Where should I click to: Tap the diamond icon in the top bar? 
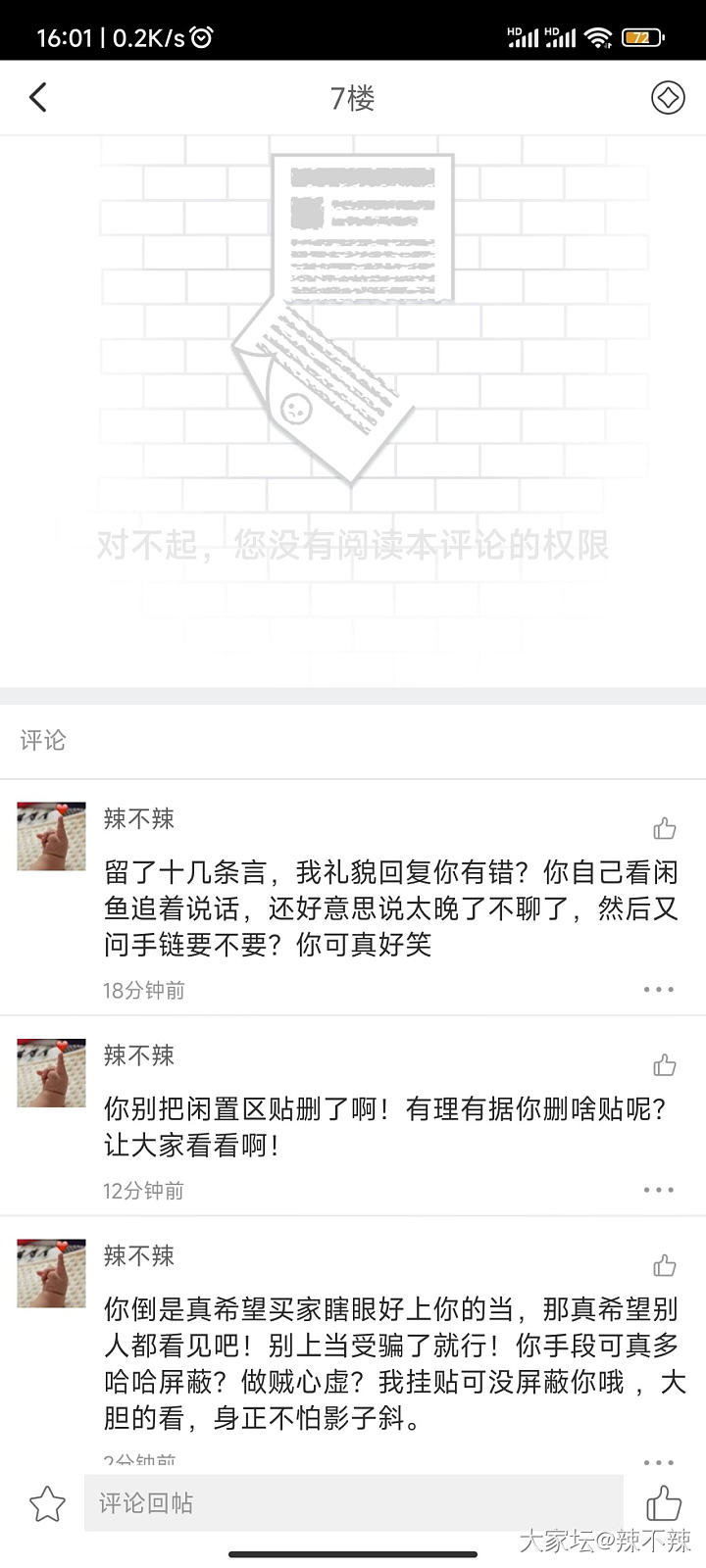(x=668, y=97)
